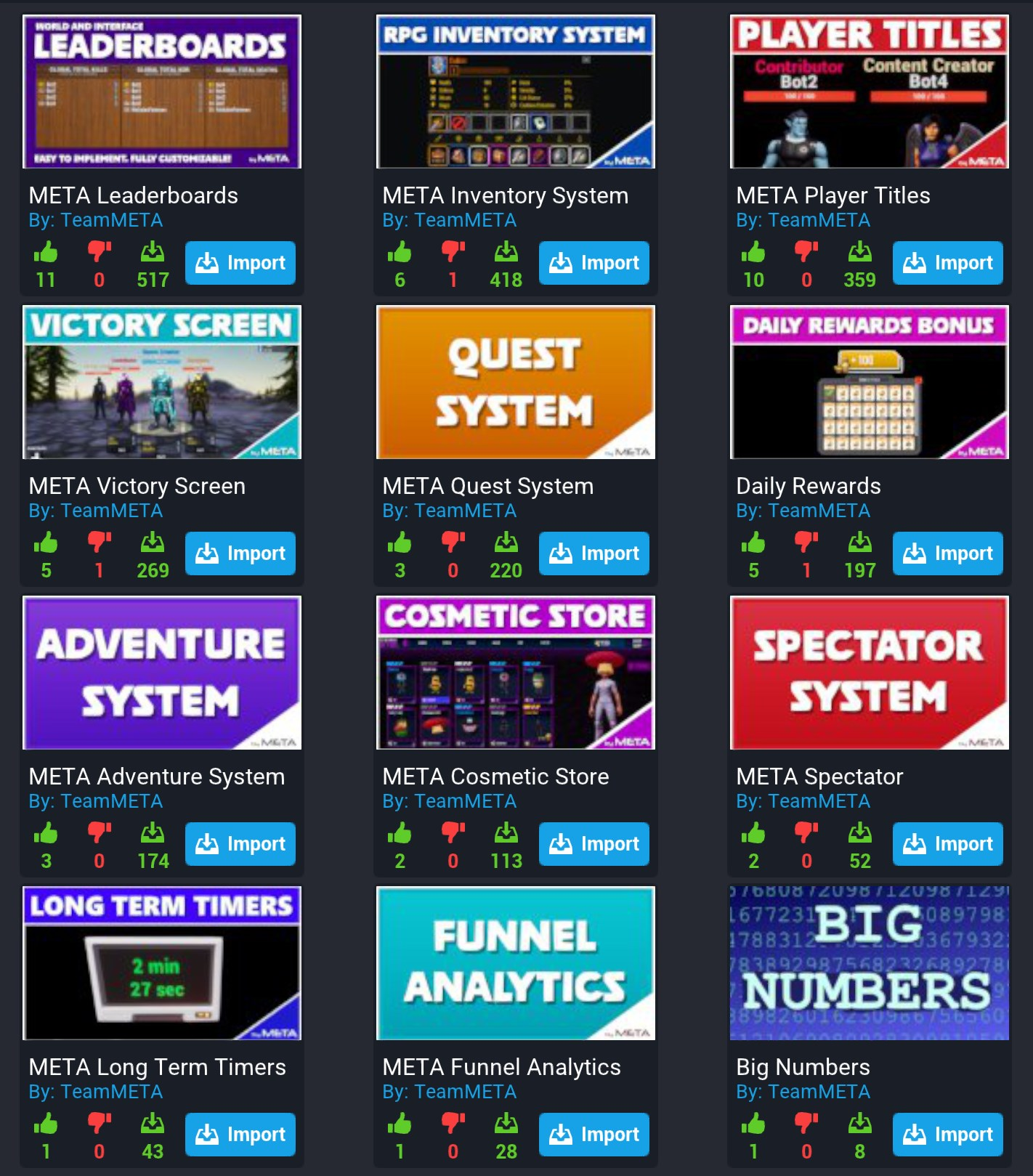
Task: Import META Funnel Analytics
Action: click(x=594, y=1135)
